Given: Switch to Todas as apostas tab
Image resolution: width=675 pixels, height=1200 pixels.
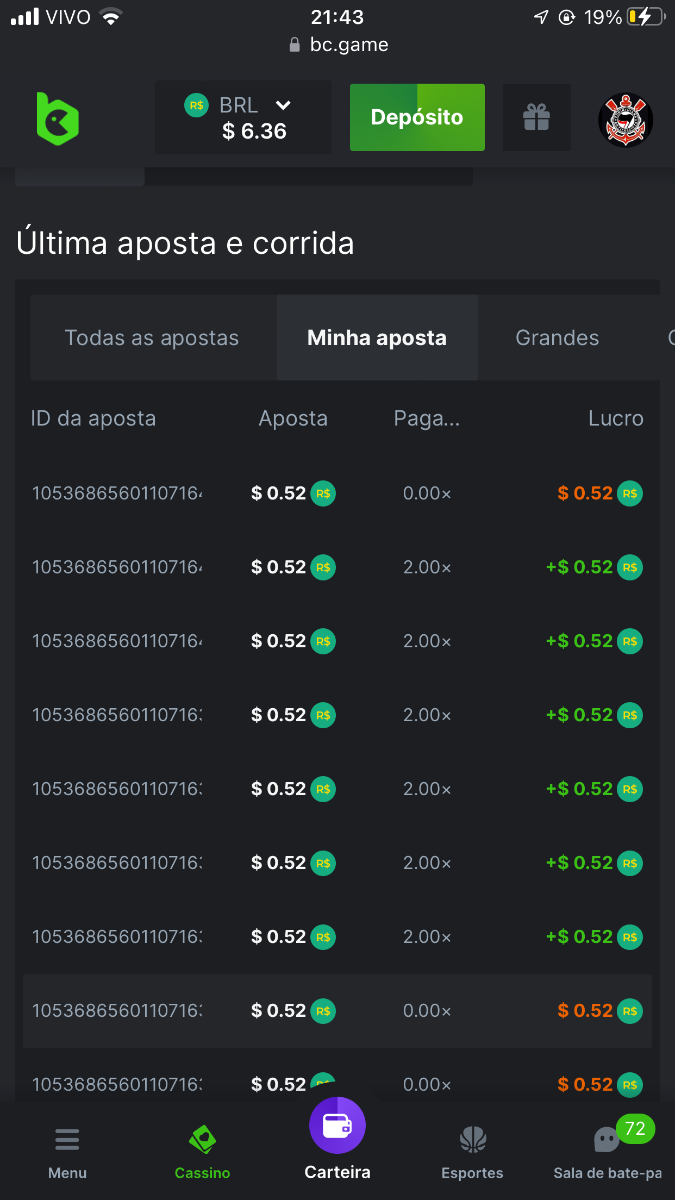Looking at the screenshot, I should pyautogui.click(x=152, y=338).
